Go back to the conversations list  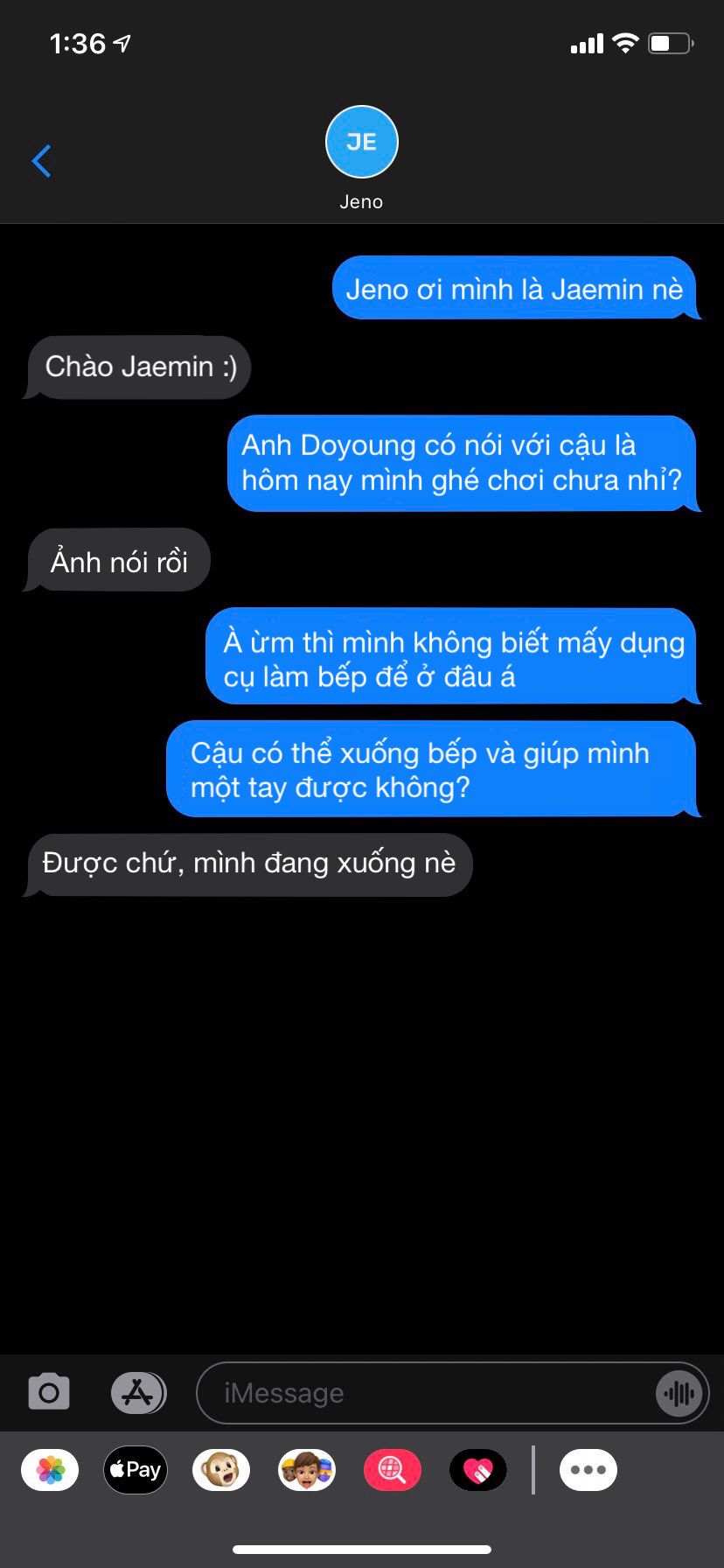pos(41,161)
